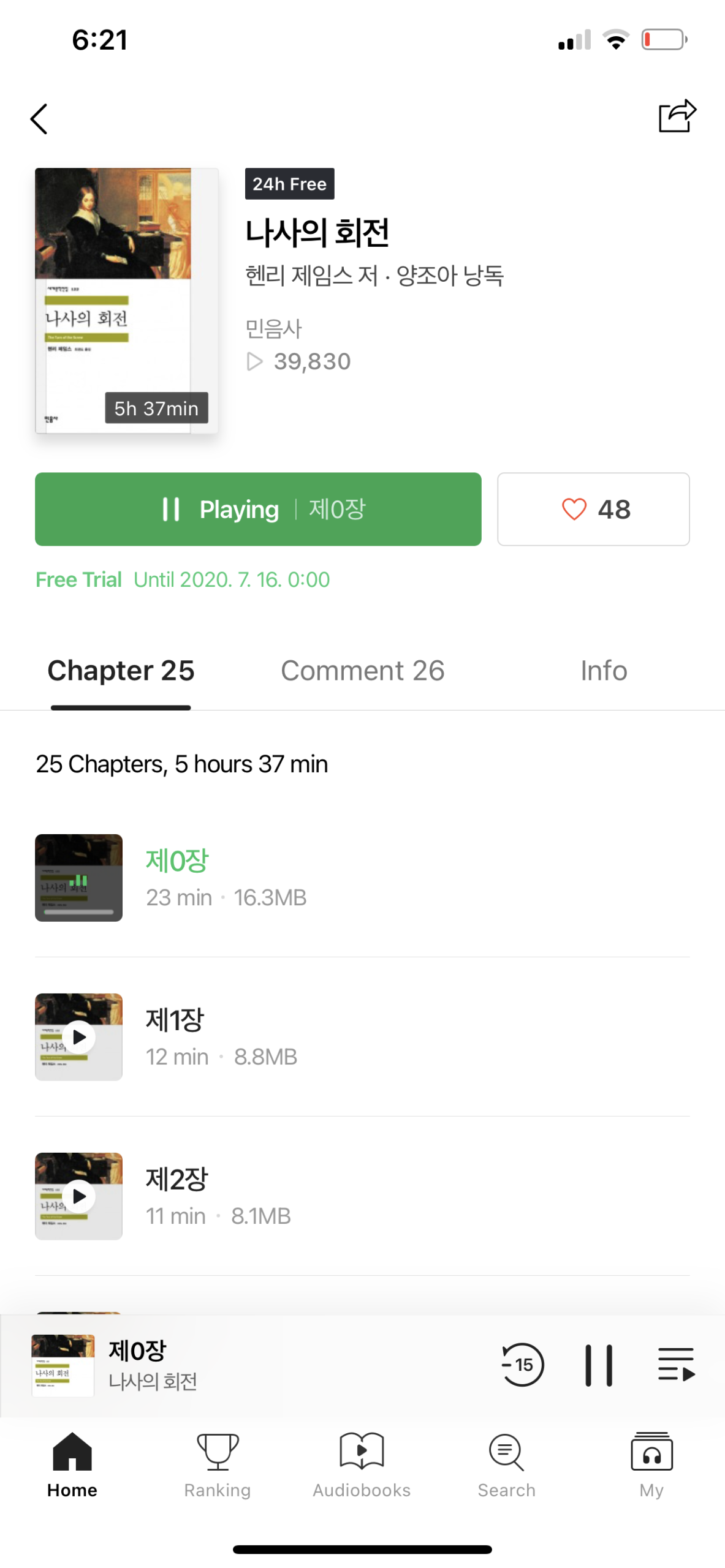Image resolution: width=725 pixels, height=1568 pixels.
Task: Open the Audiobooks tab
Action: [x=362, y=1464]
